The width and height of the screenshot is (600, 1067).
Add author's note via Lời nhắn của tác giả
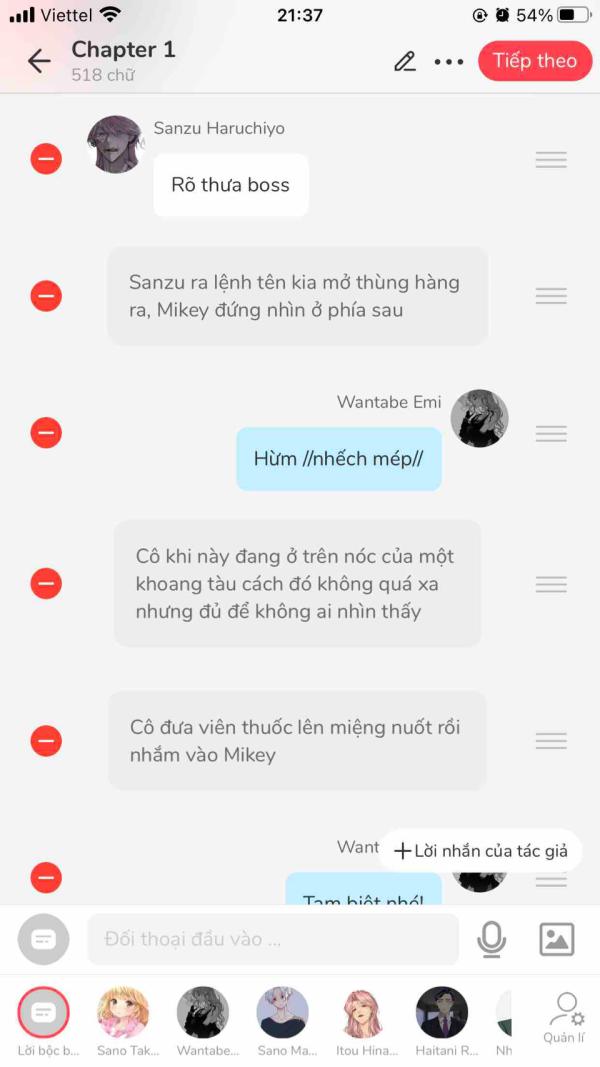click(480, 851)
